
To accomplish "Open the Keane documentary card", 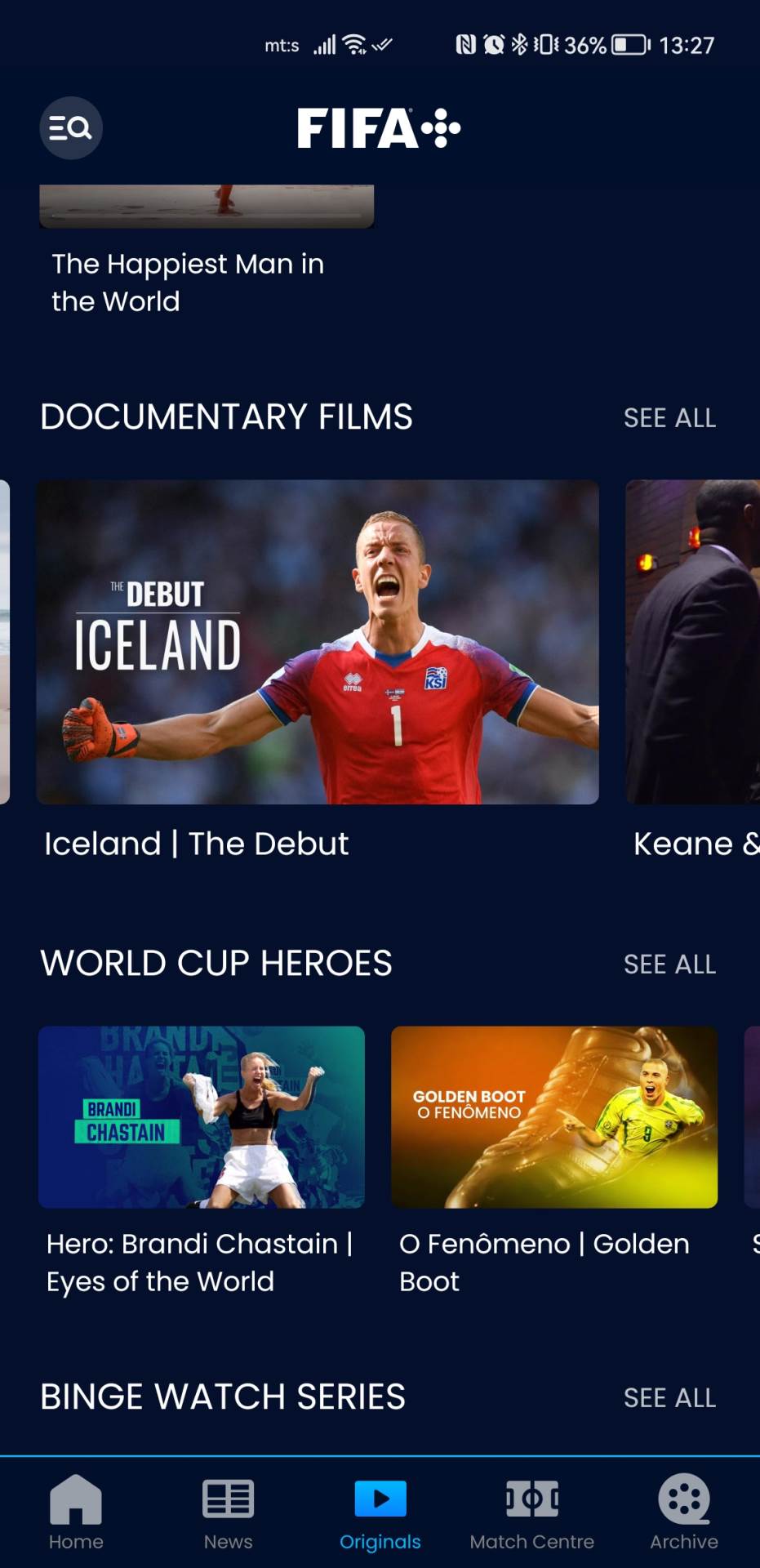I will point(694,642).
